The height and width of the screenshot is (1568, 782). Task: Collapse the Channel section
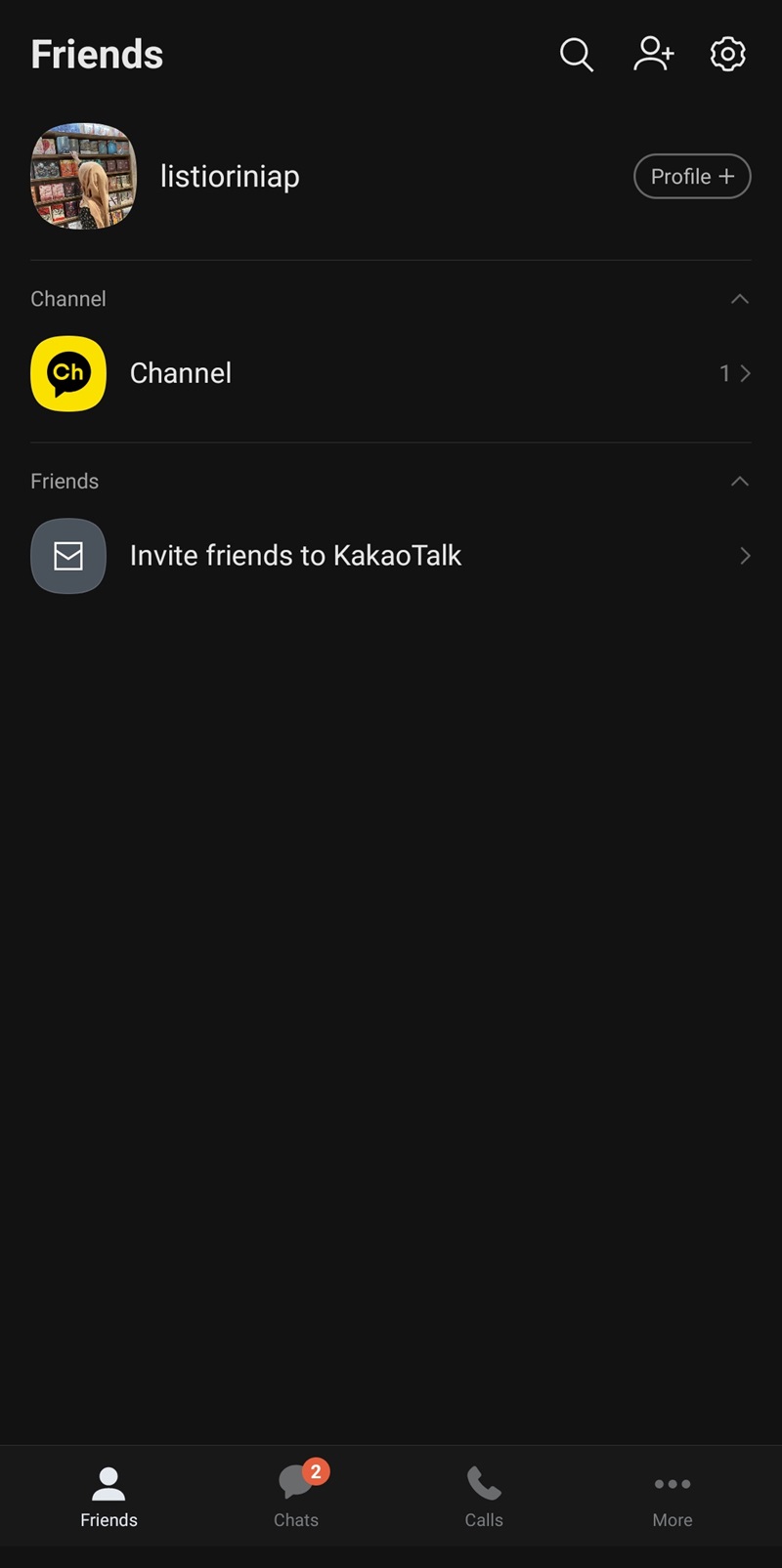pyautogui.click(x=740, y=299)
